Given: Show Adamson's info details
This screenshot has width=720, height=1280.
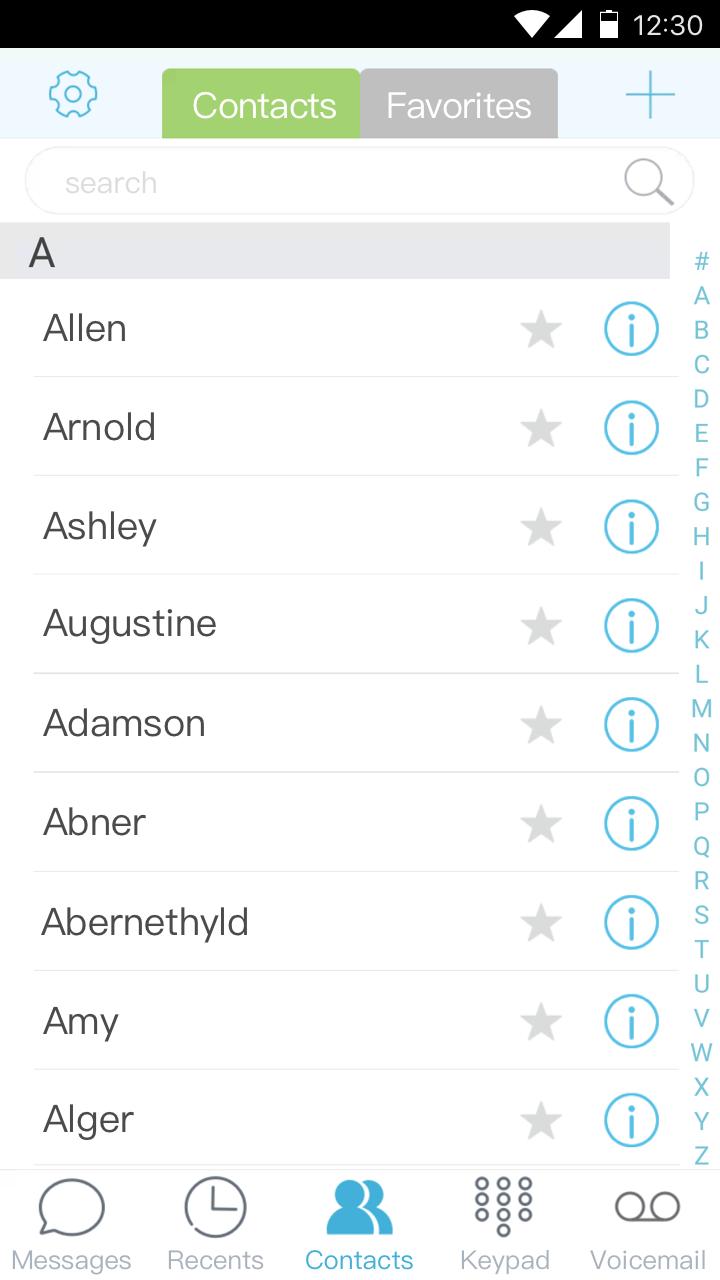Looking at the screenshot, I should (631, 725).
